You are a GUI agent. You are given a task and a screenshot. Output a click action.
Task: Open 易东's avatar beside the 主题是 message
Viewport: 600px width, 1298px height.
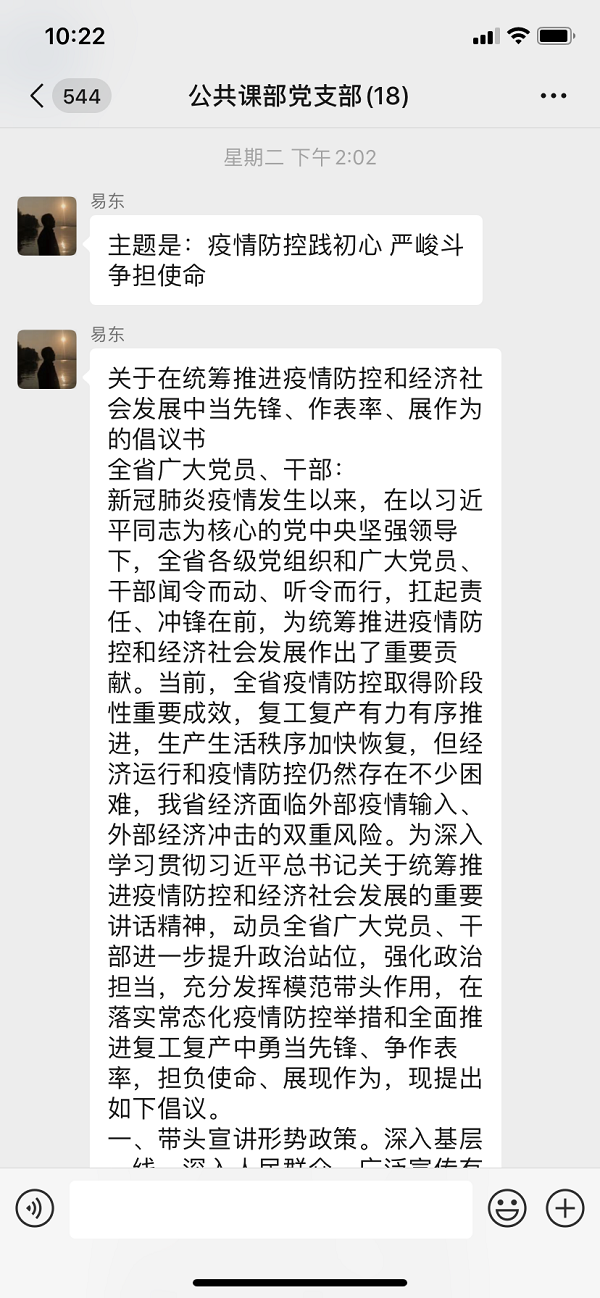click(47, 226)
